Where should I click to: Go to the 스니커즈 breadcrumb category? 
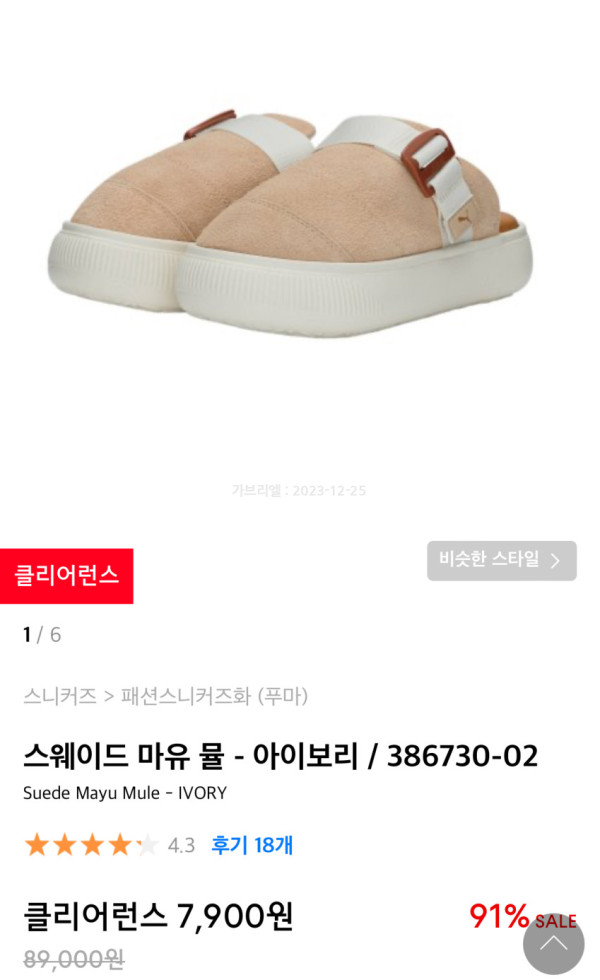(x=60, y=696)
